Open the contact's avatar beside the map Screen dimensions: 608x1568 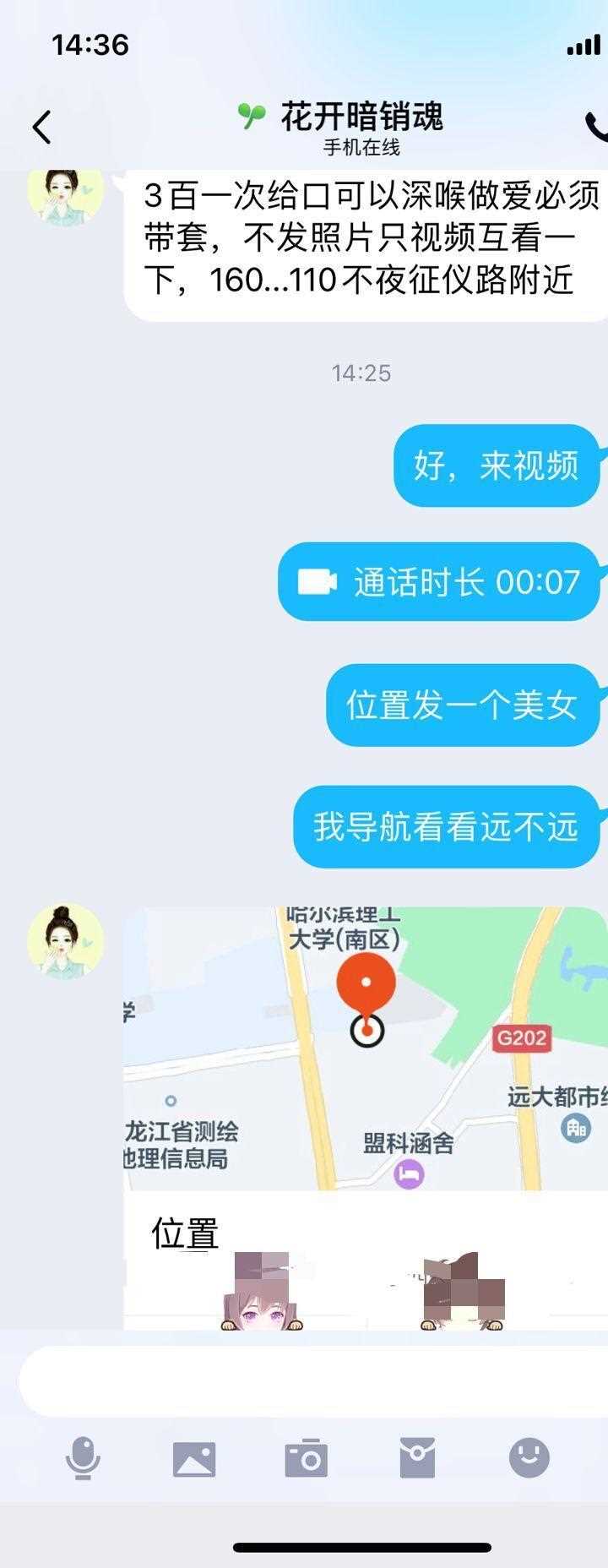click(66, 943)
